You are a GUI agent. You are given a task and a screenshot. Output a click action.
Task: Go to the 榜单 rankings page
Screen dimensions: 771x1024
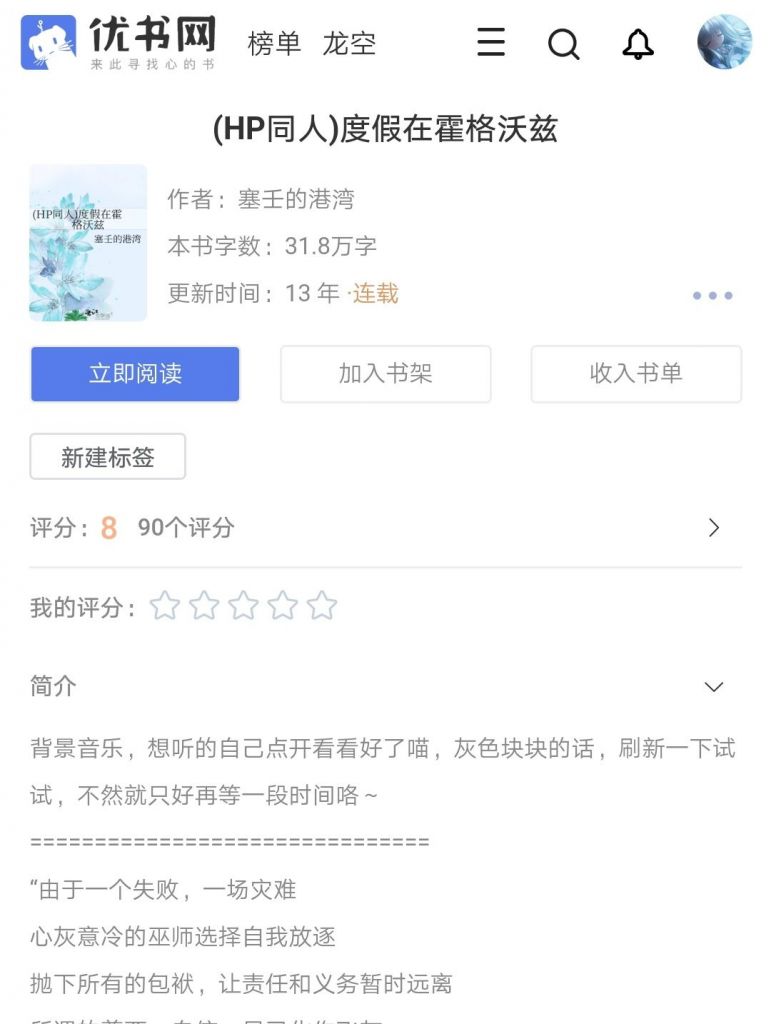click(x=274, y=44)
